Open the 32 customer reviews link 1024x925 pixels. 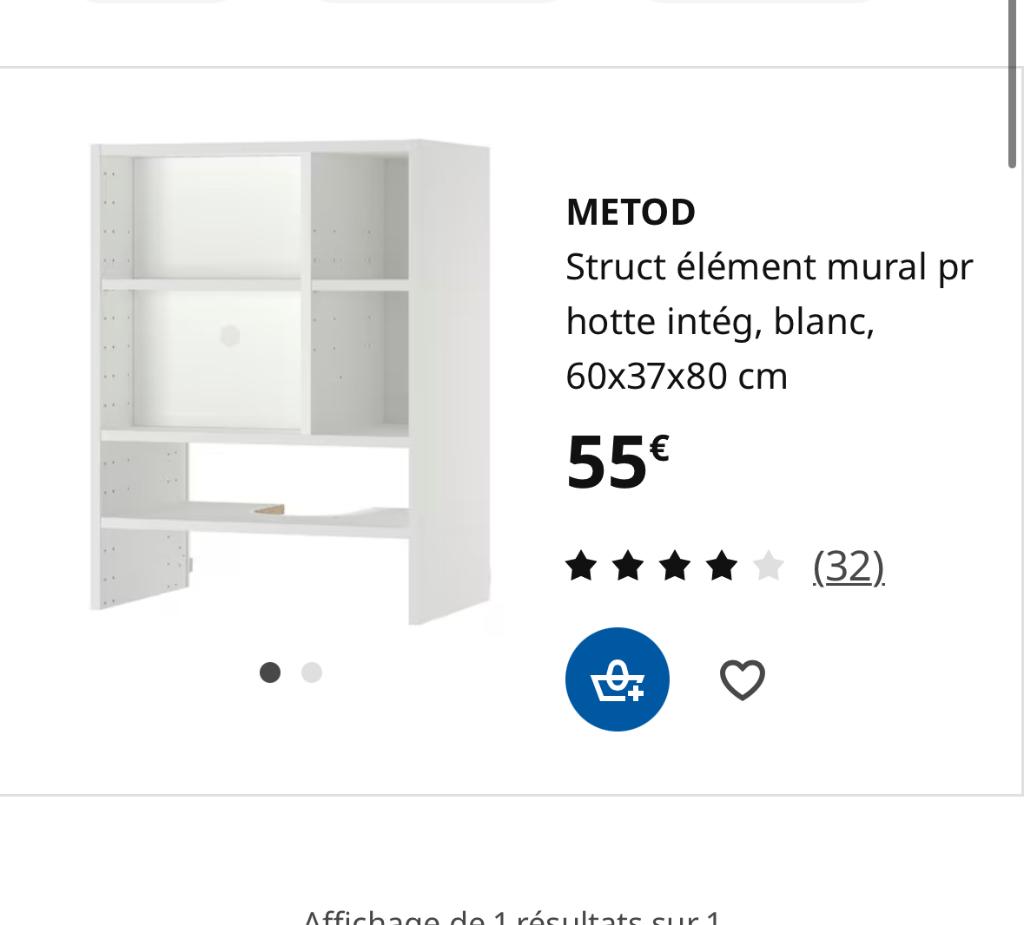pyautogui.click(x=848, y=567)
